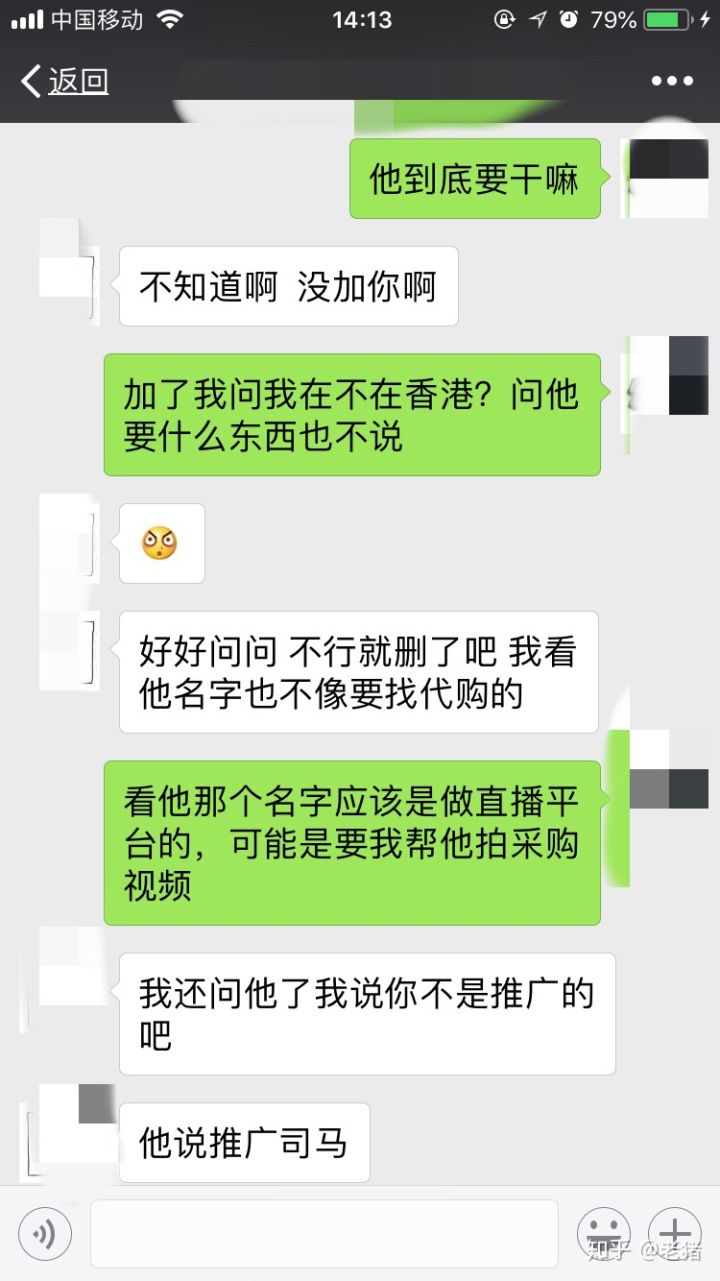The height and width of the screenshot is (1281, 720).
Task: Tap my avatar beside 他到底要干嘛
Action: 666,178
